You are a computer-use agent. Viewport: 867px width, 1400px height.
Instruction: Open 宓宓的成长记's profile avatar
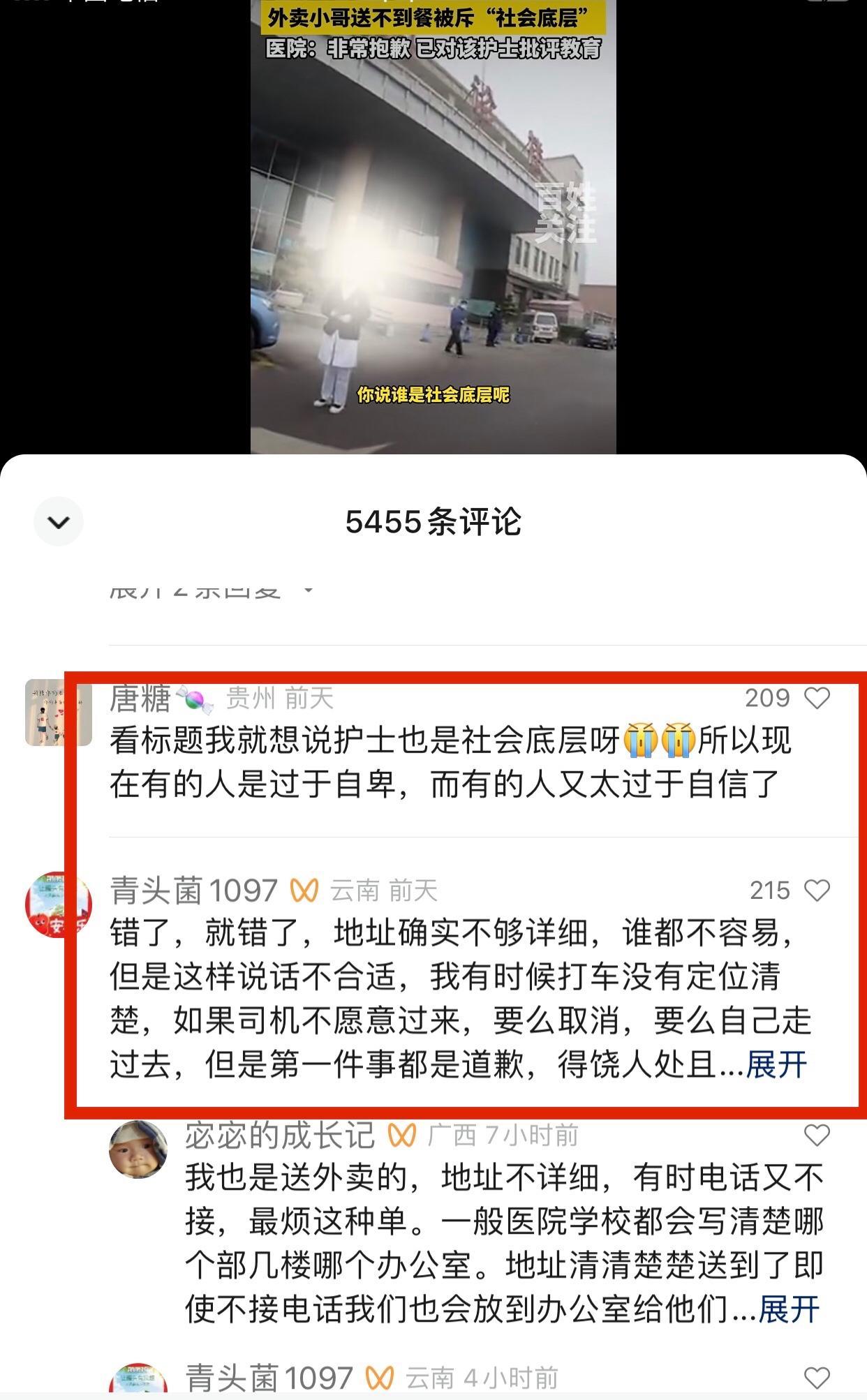coord(138,1149)
